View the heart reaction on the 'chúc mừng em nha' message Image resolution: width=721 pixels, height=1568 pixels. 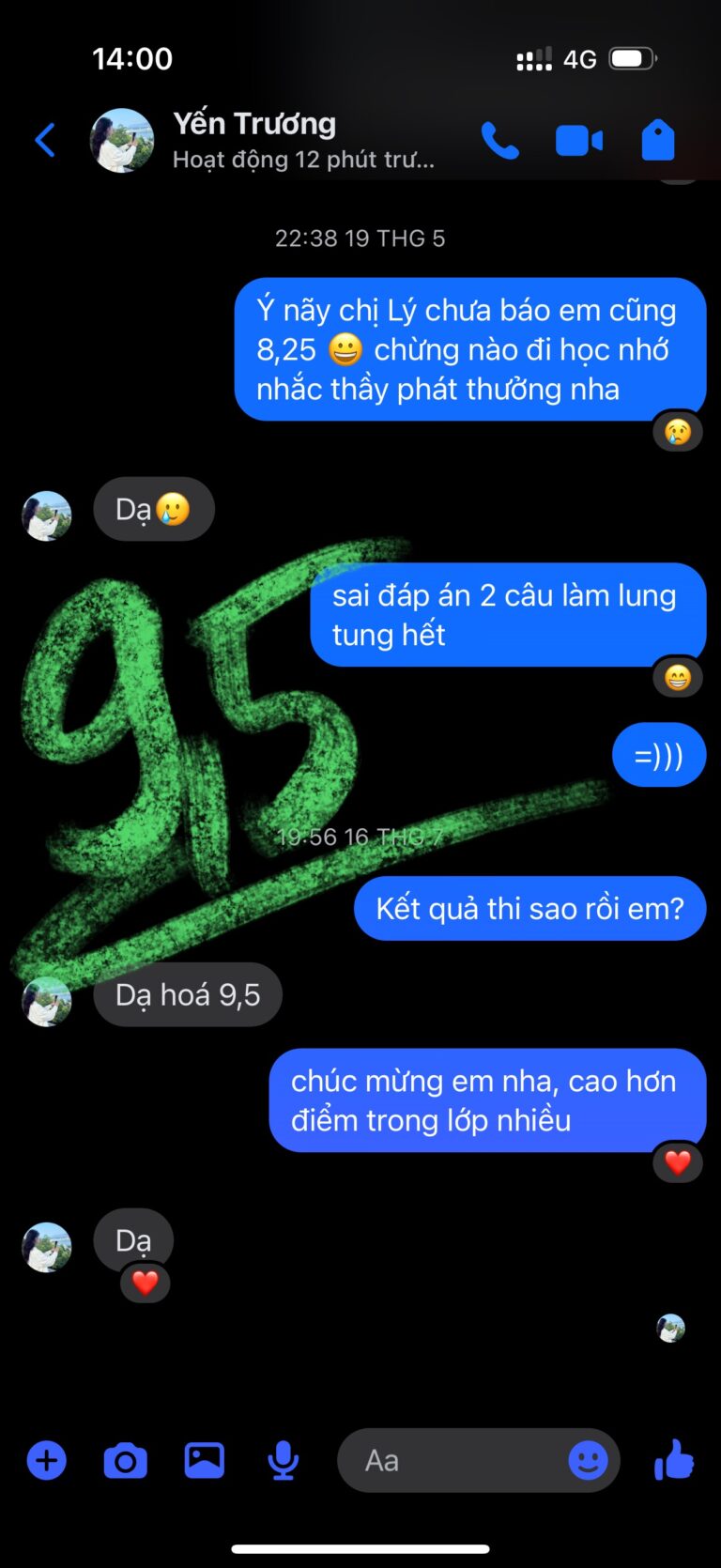[677, 1163]
